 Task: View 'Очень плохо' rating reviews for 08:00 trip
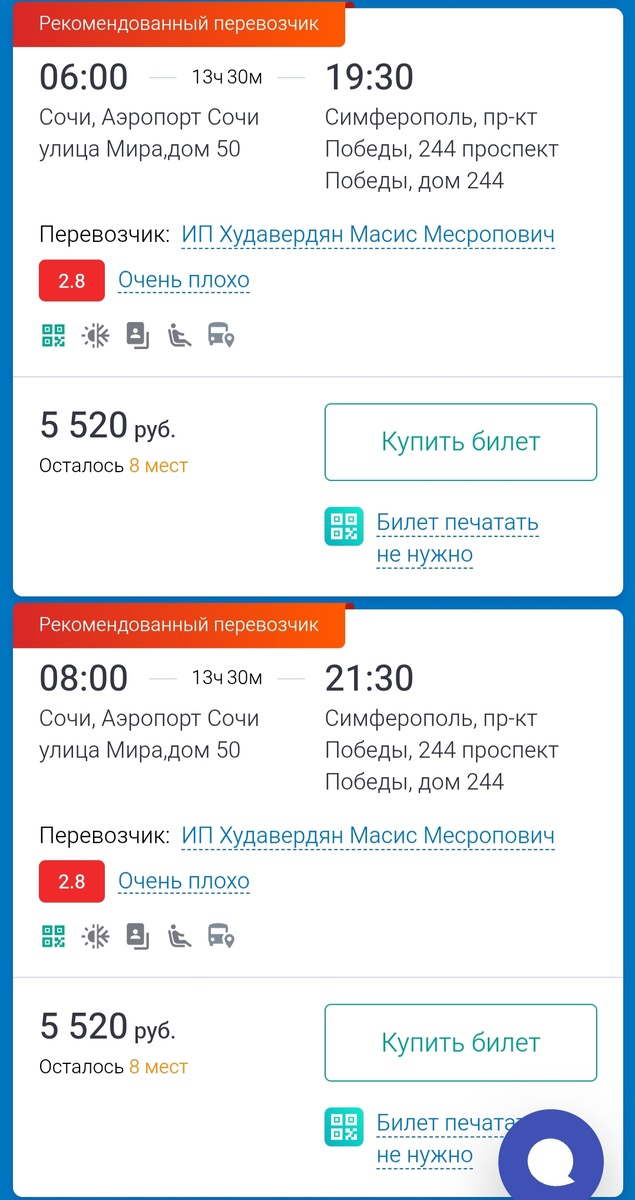tap(184, 882)
